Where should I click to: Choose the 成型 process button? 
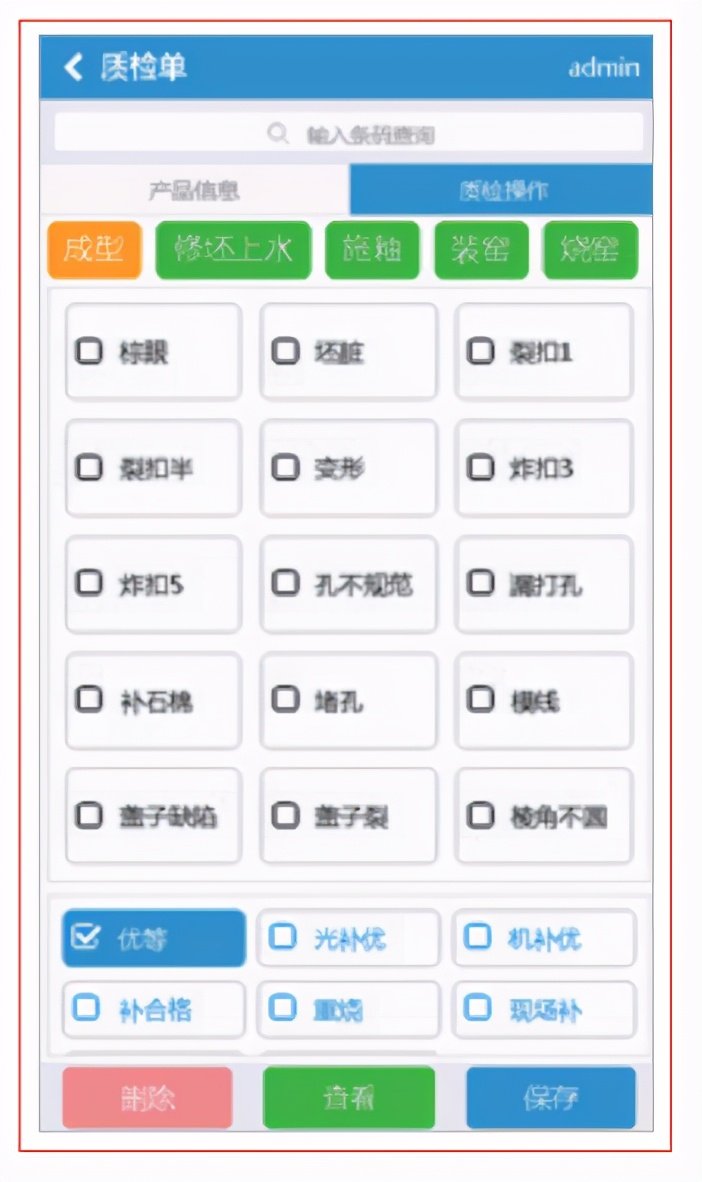[x=94, y=250]
